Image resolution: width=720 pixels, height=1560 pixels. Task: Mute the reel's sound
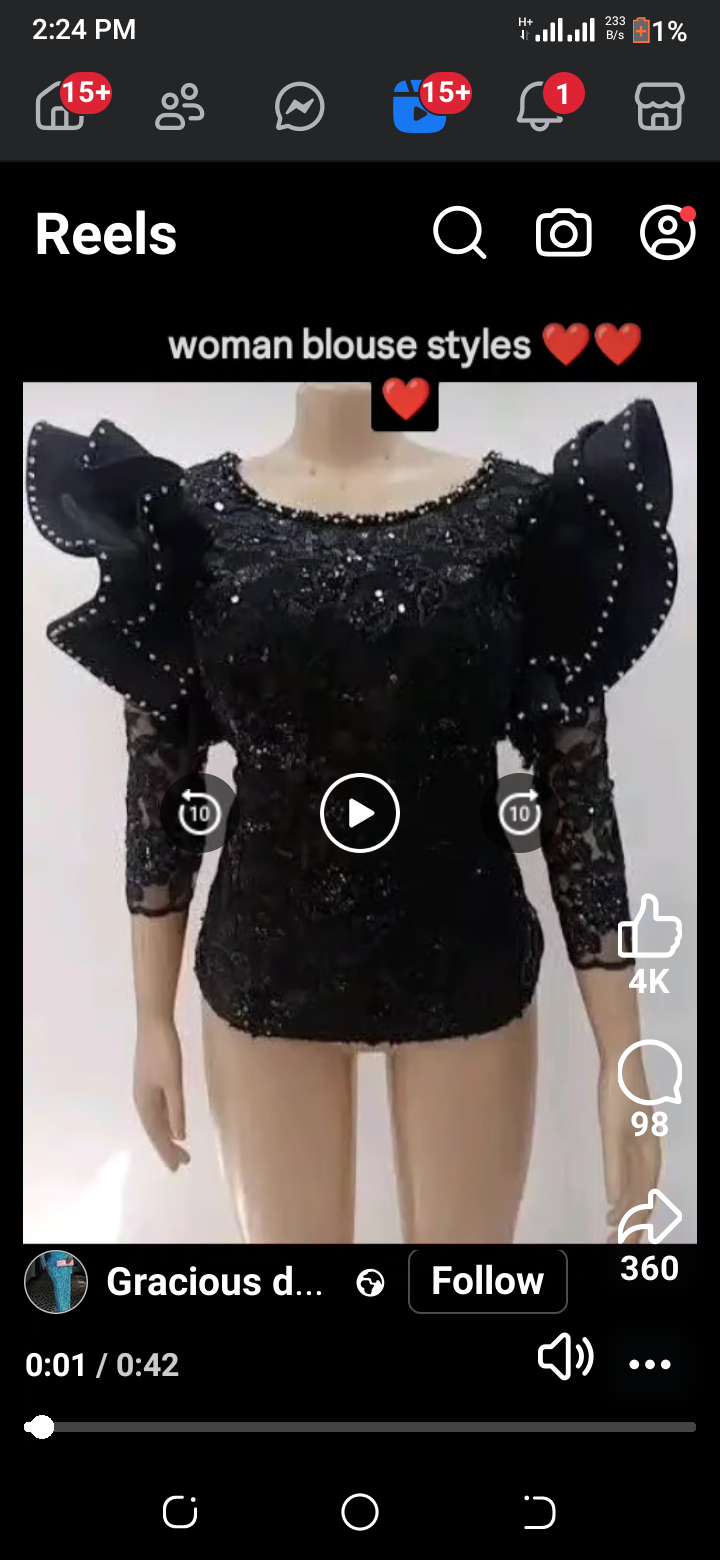tap(565, 1358)
